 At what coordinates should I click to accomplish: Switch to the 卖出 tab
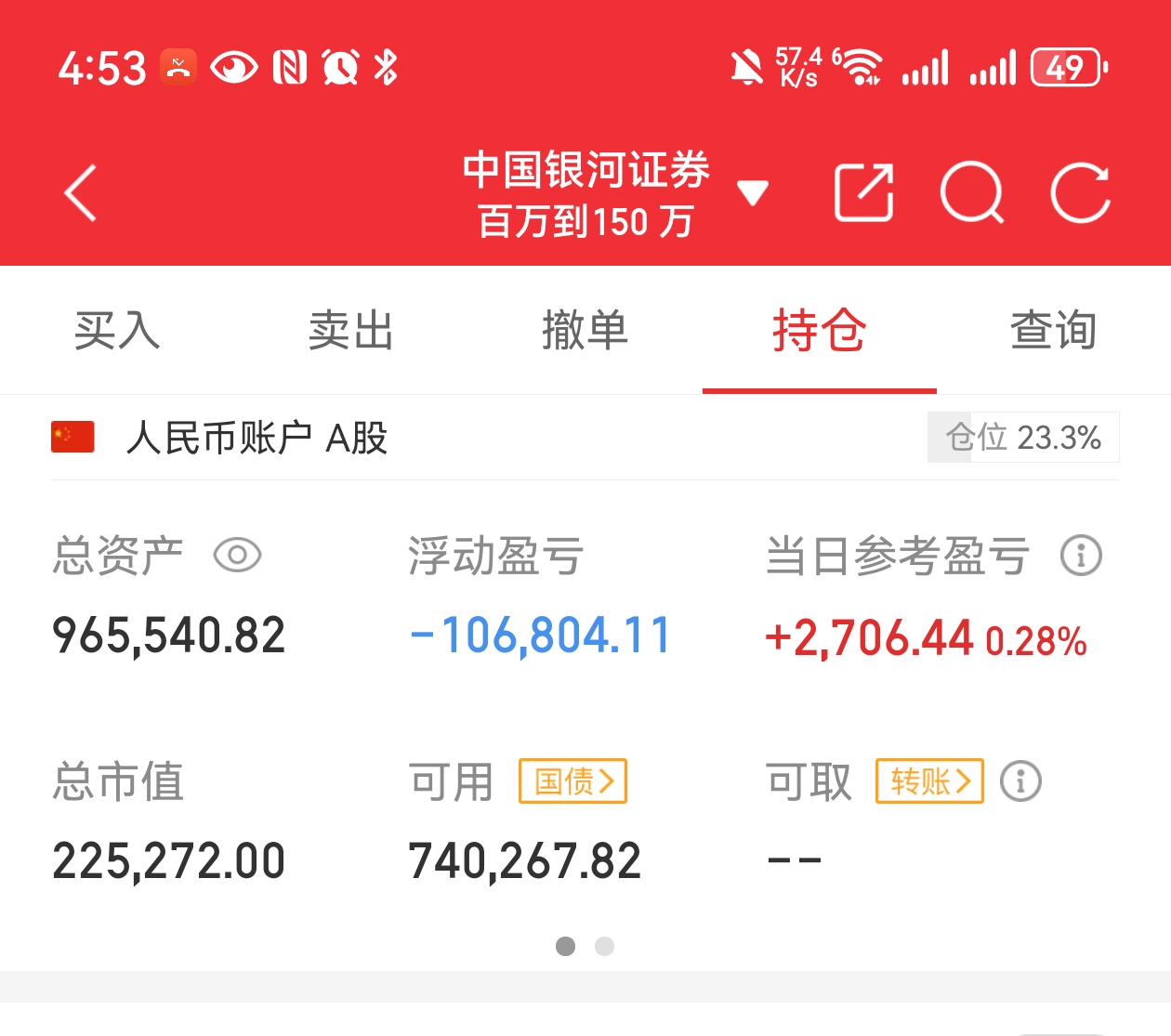(x=351, y=331)
